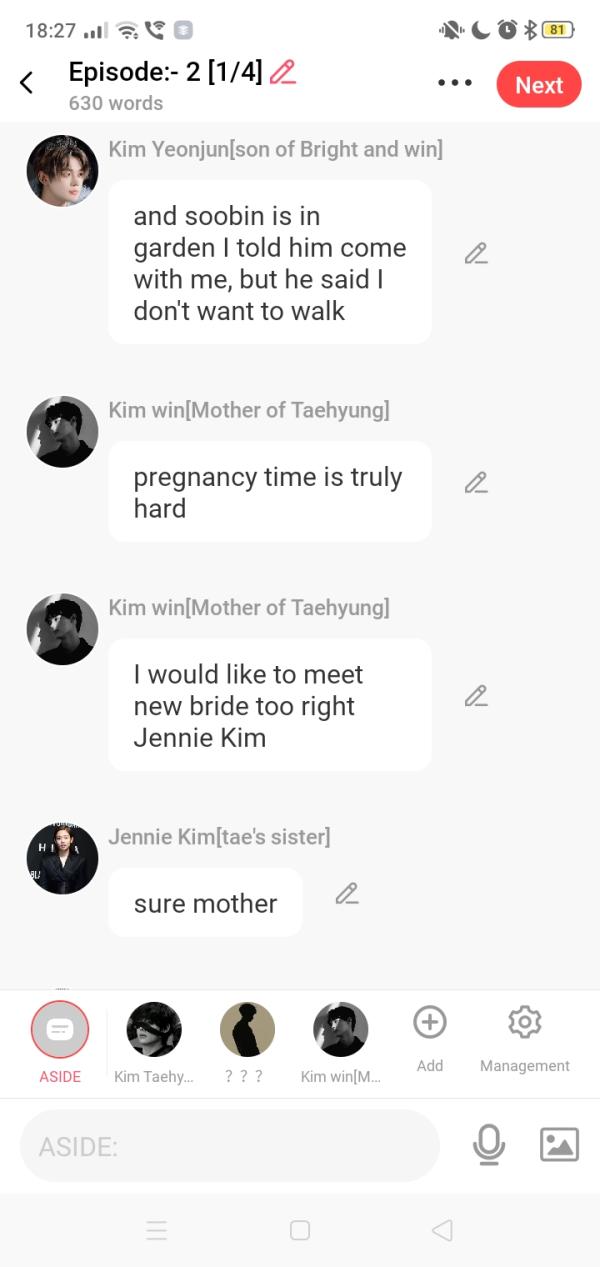
Task: Open Kim Yeonjun's avatar
Action: click(x=62, y=171)
